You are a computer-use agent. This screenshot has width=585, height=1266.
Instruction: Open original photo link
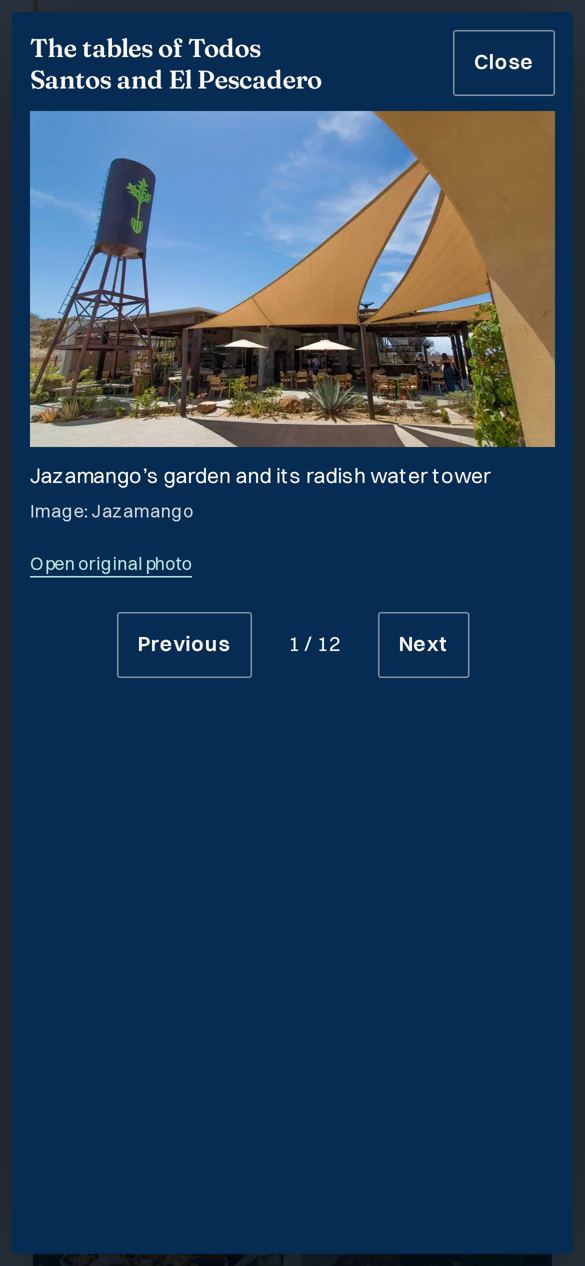pyautogui.click(x=111, y=564)
